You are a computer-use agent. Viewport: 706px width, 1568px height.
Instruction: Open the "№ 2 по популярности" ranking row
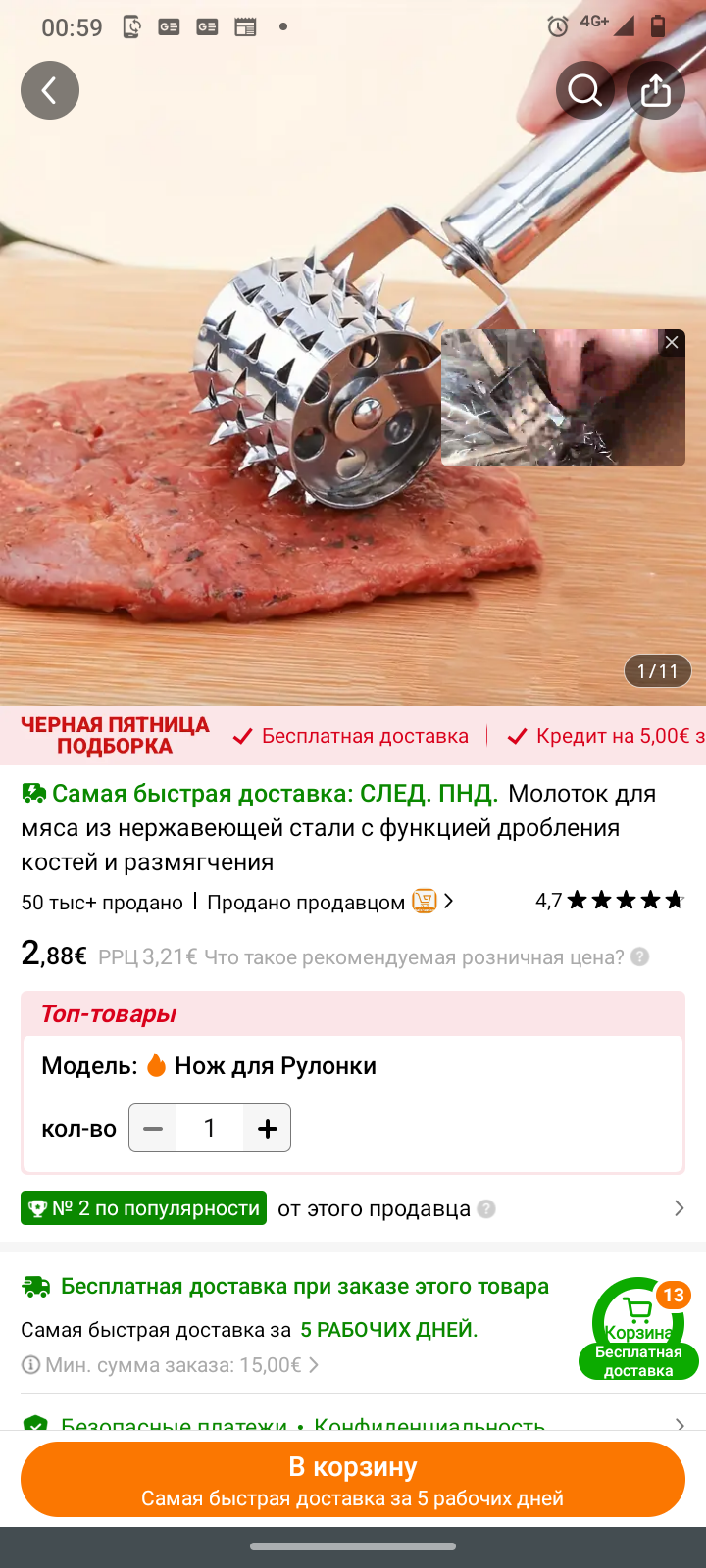[353, 1208]
